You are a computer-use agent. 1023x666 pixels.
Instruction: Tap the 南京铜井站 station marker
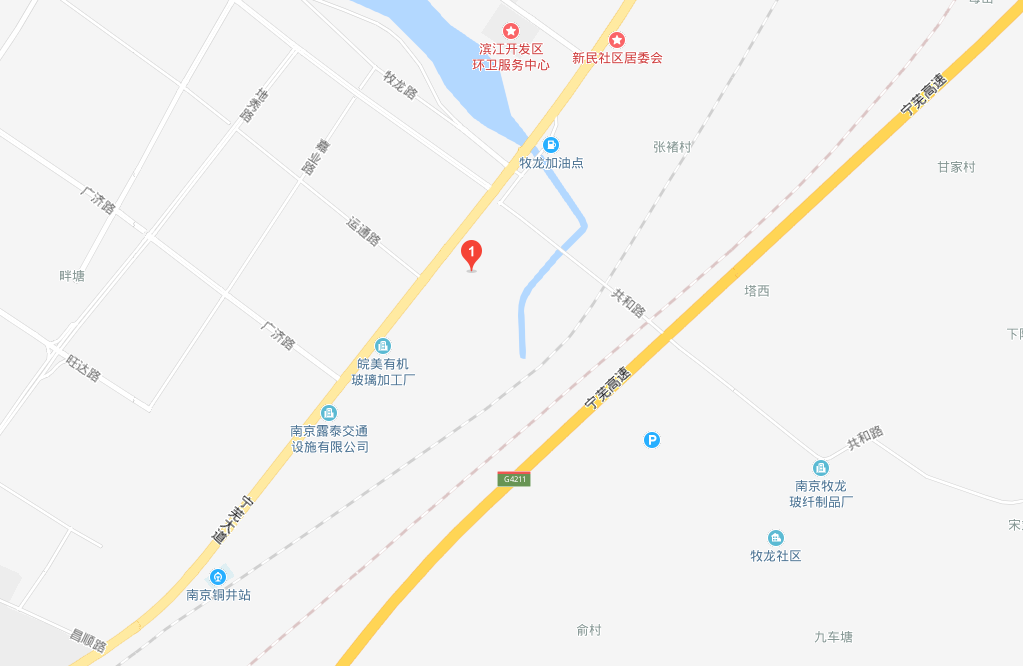(218, 577)
